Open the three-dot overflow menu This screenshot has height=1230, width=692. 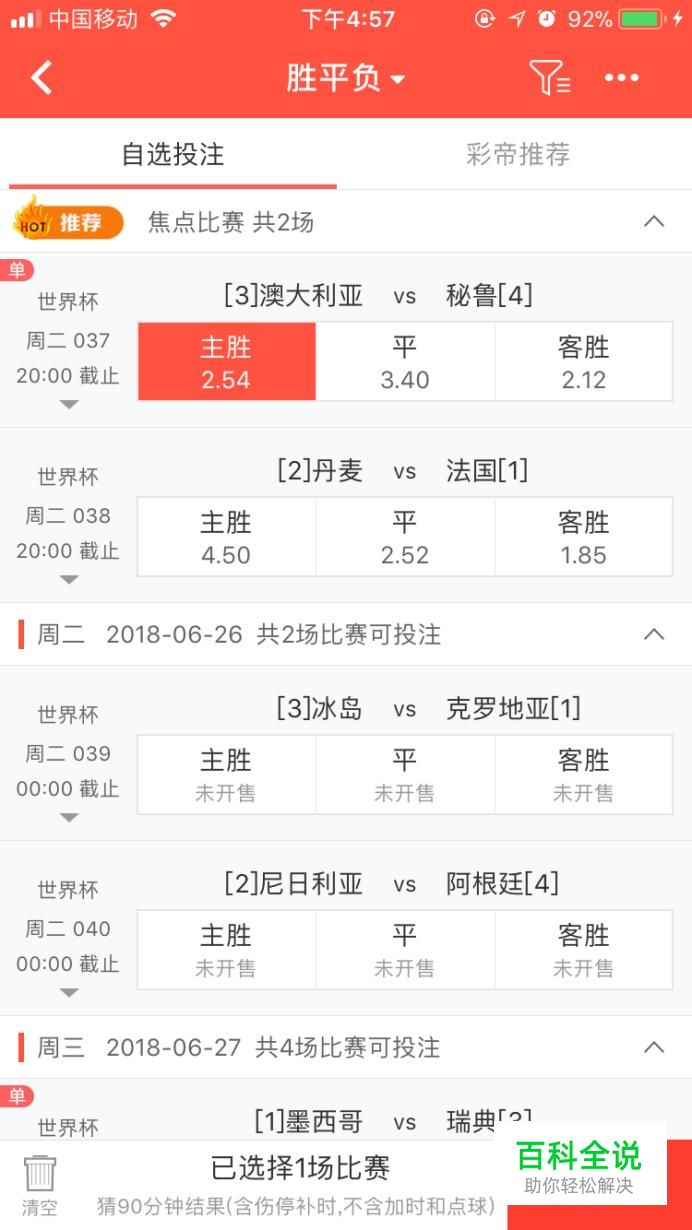pos(621,78)
